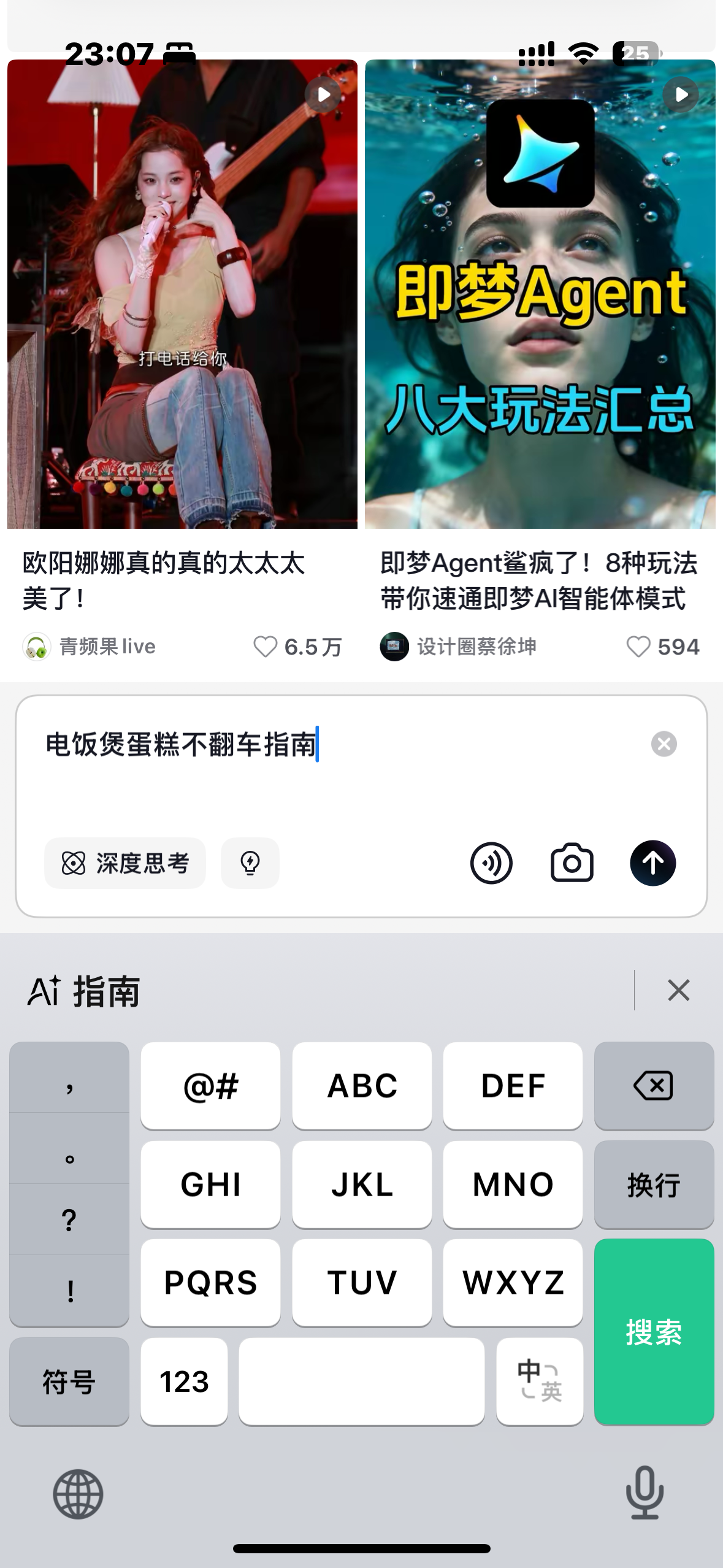Viewport: 723px width, 1568px height.
Task: Hit the green 搜索 key
Action: [654, 1331]
